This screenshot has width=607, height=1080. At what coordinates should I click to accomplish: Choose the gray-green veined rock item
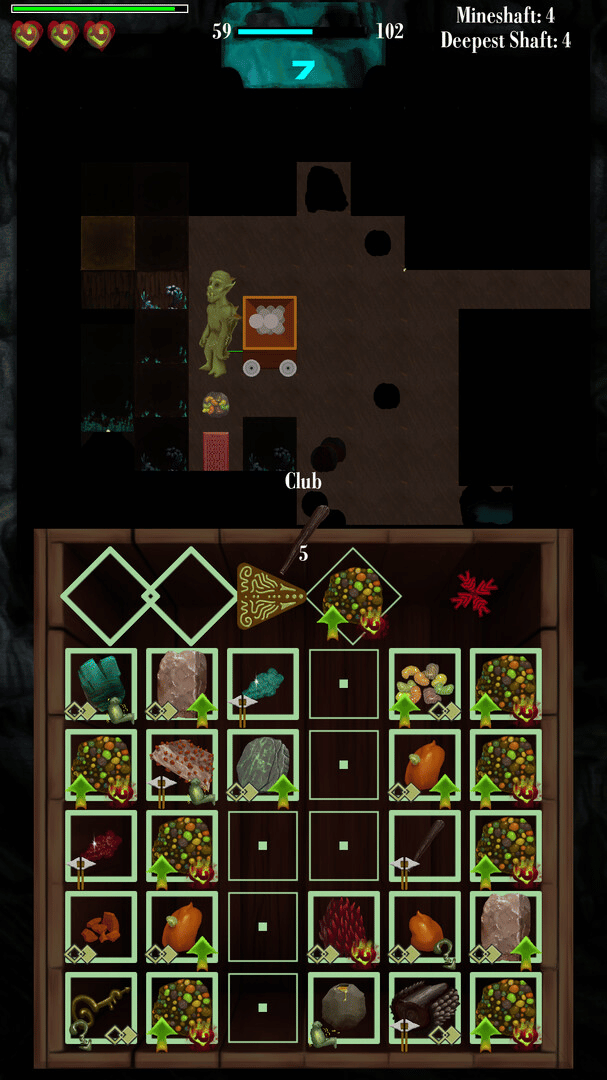point(262,765)
